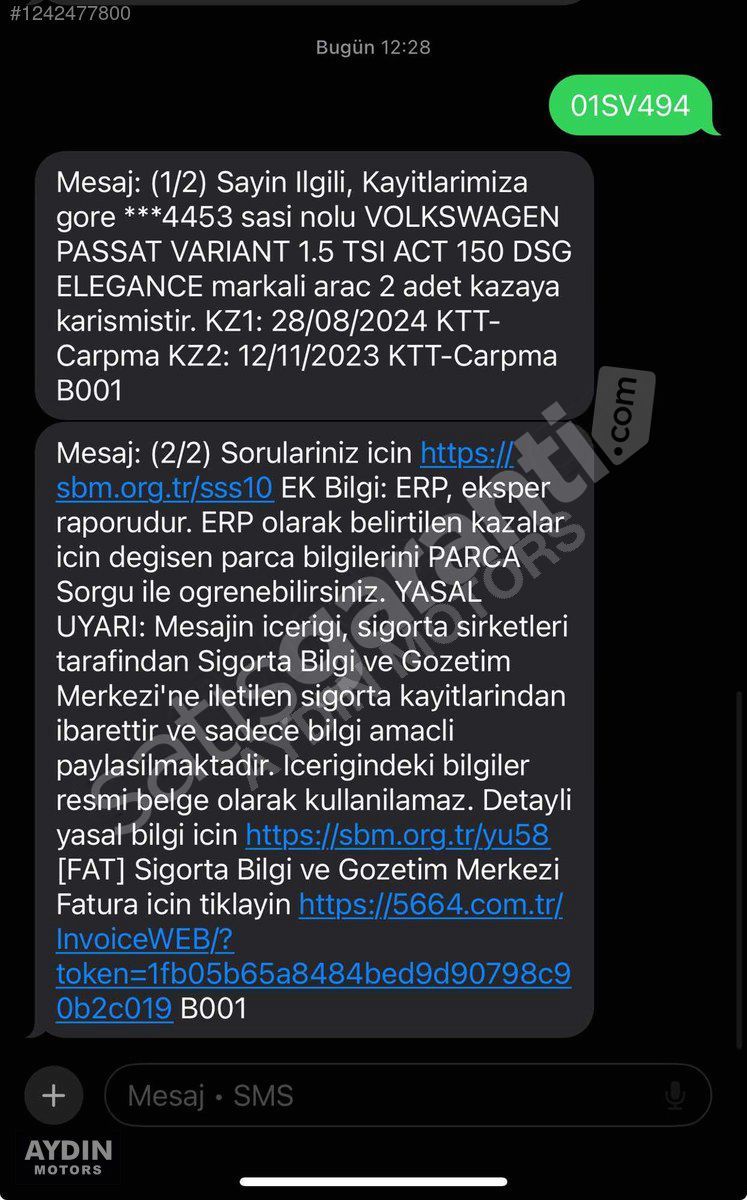Start voice dictation with the microphone
Viewport: 747px width, 1200px height.
675,1095
